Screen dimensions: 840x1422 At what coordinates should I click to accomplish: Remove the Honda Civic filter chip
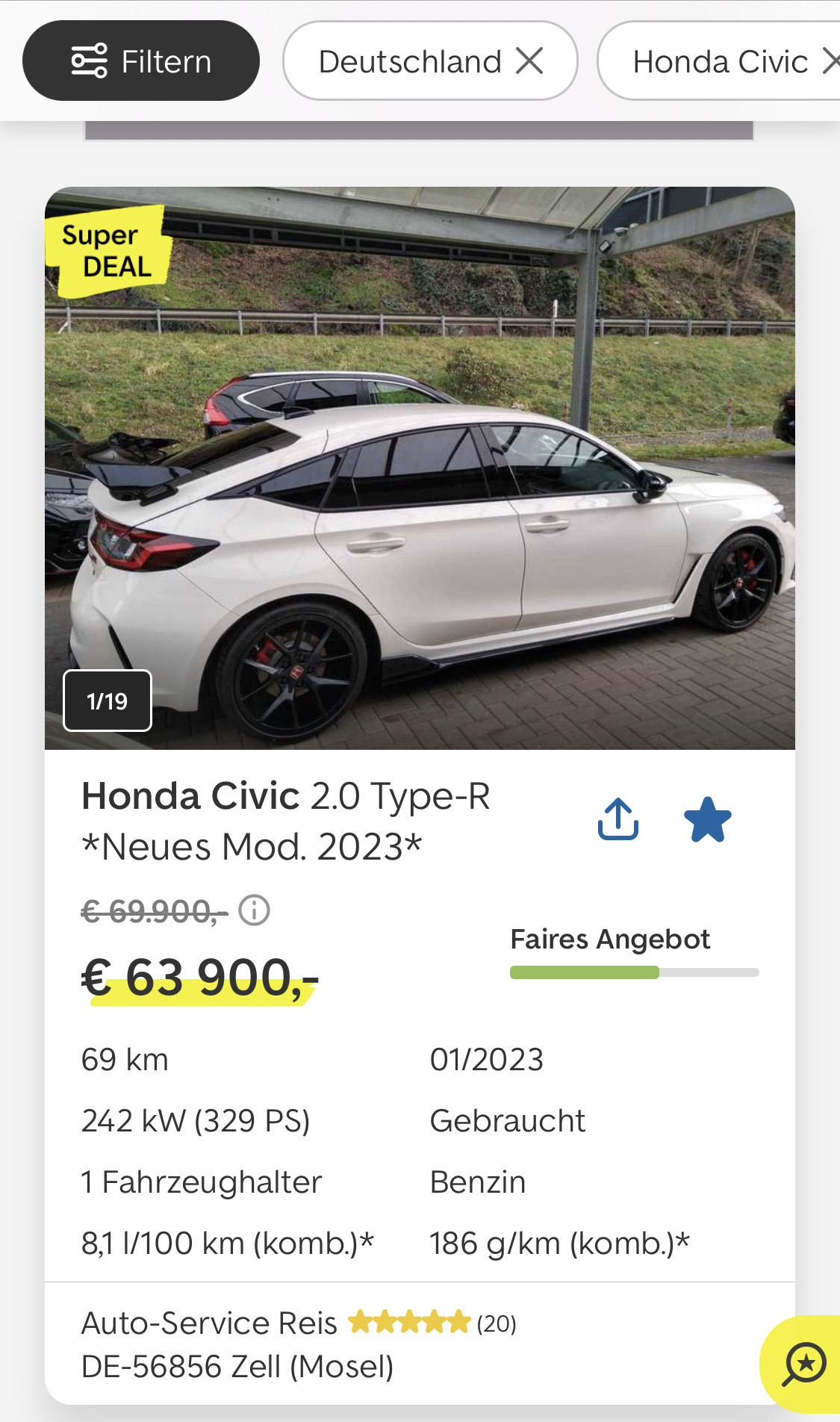tap(830, 61)
